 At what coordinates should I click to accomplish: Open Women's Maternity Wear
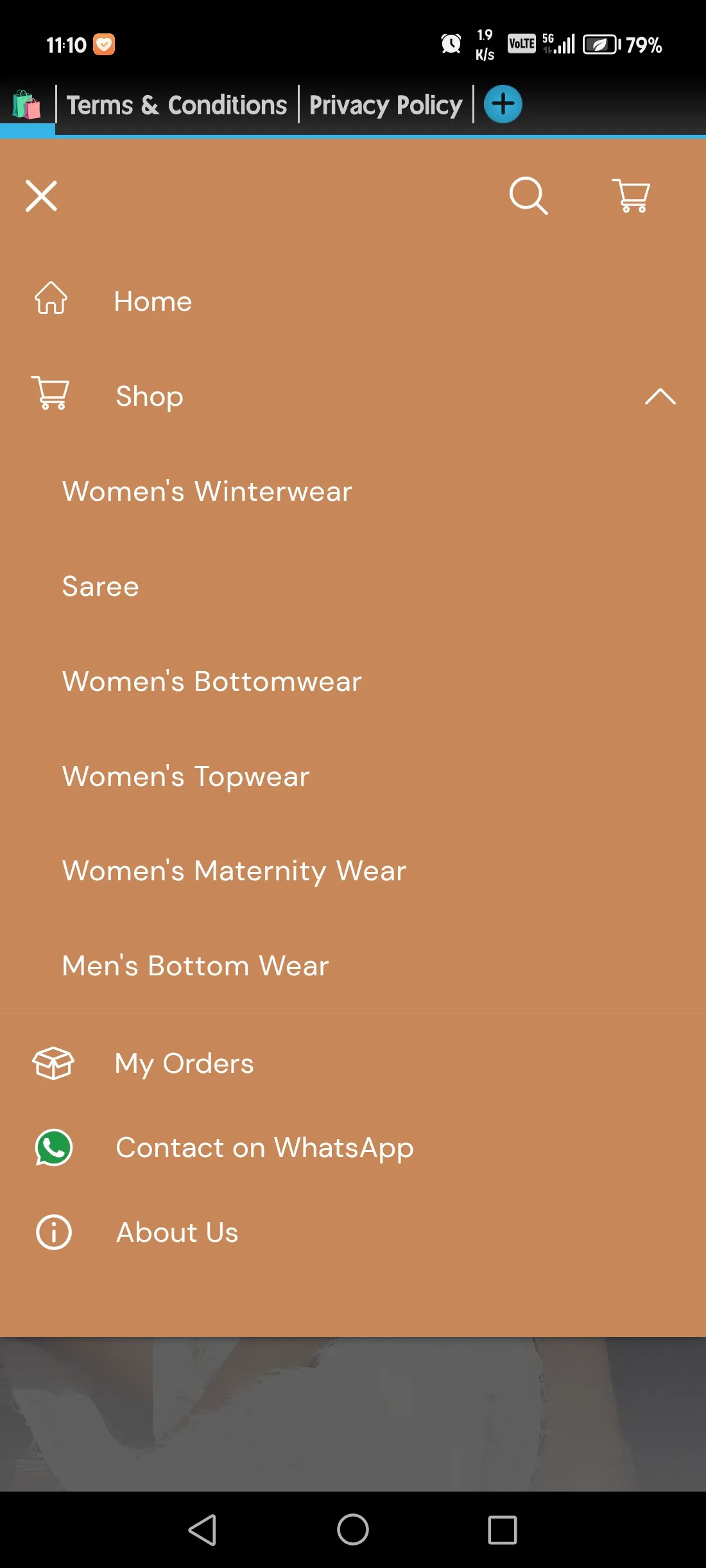tap(234, 871)
